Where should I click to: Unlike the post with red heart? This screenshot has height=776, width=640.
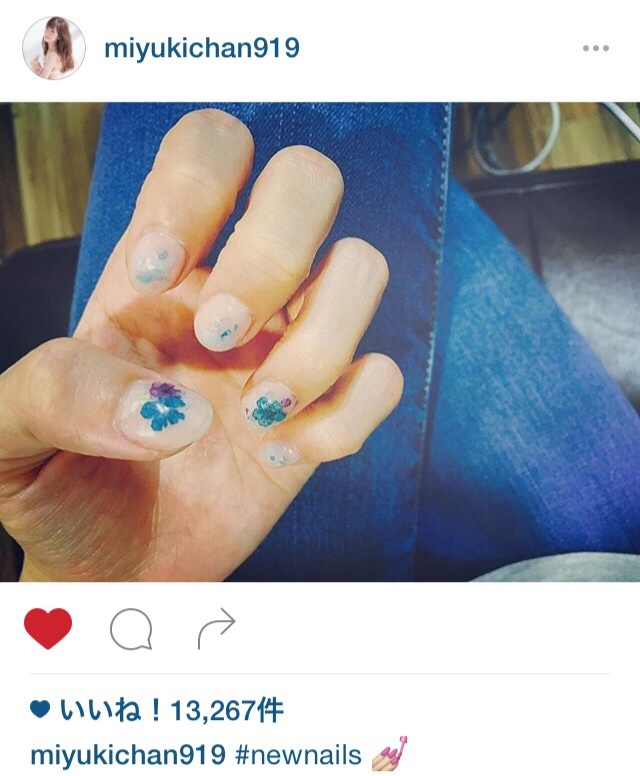click(48, 629)
